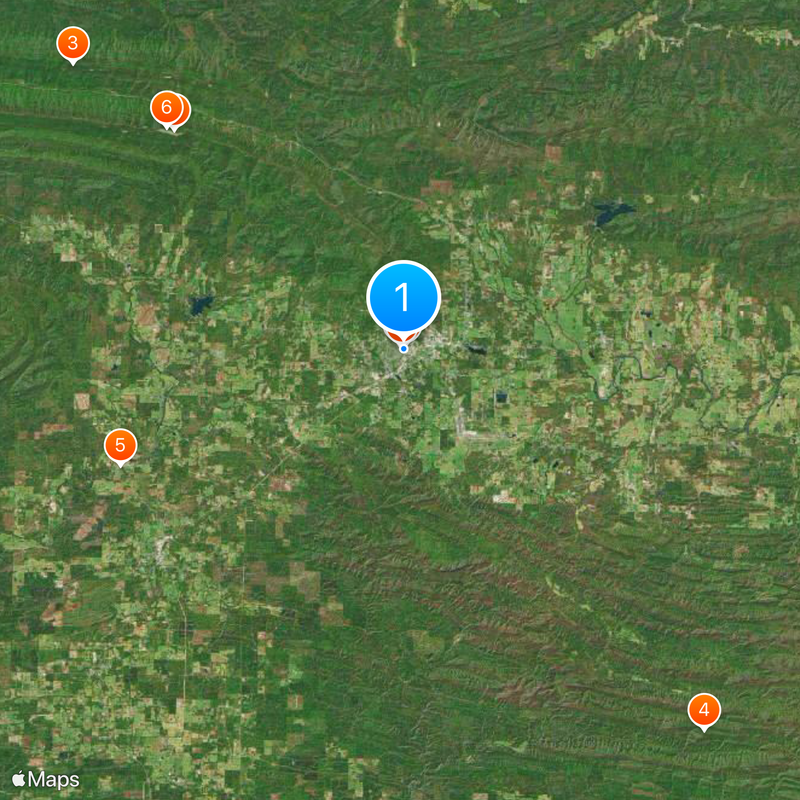Tap the large blue pin numbered 1

(403, 297)
